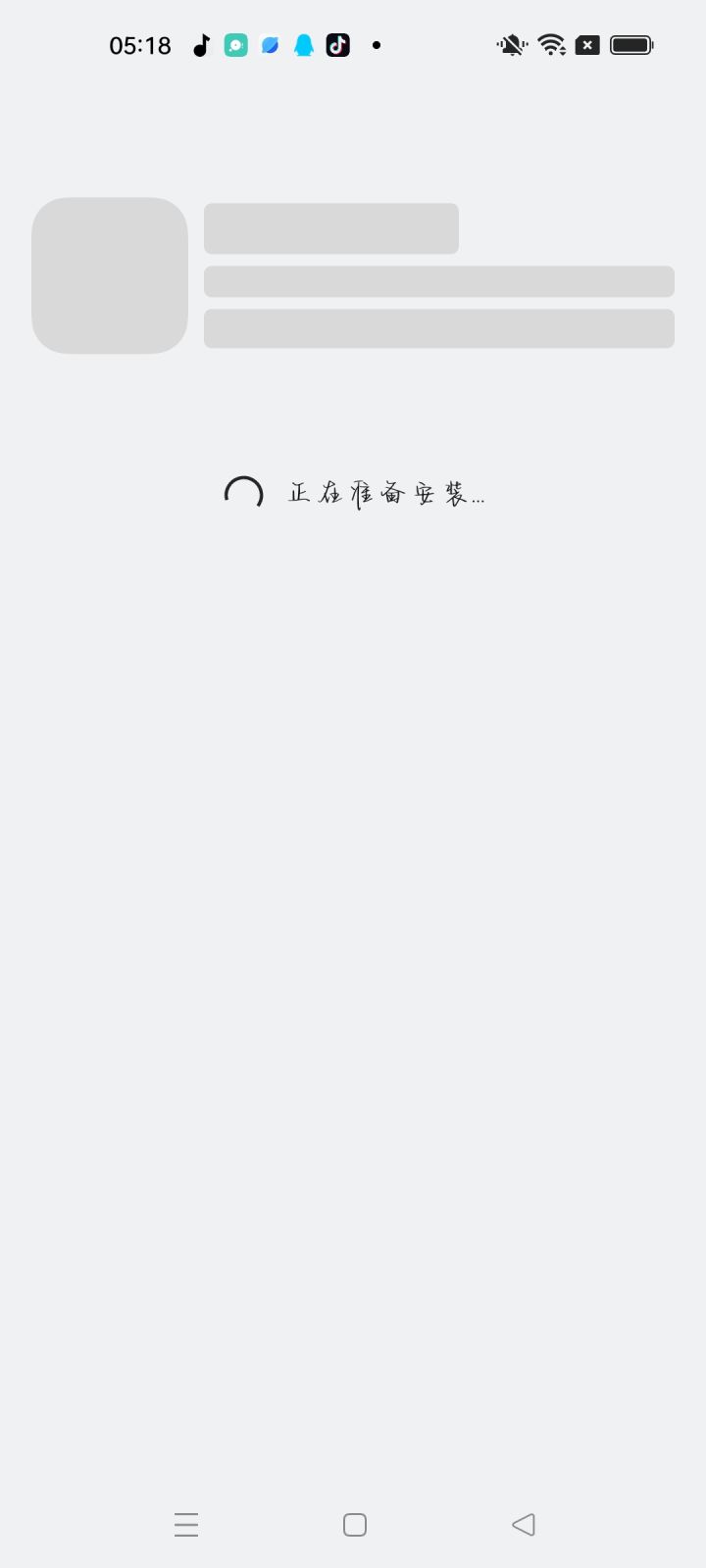This screenshot has height=1568, width=706.
Task: Tap the muted ringer icon in status bar
Action: pos(511,44)
